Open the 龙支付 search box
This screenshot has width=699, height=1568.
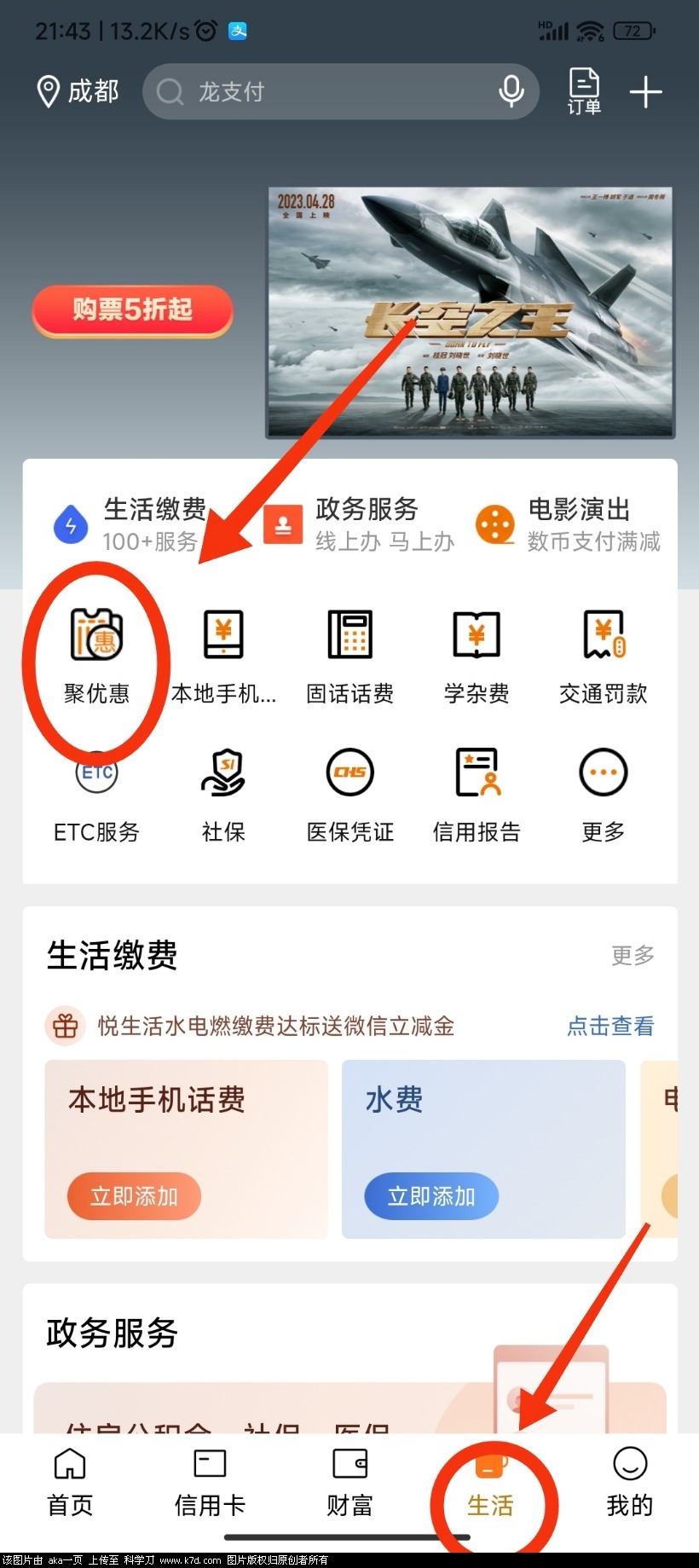(x=324, y=91)
